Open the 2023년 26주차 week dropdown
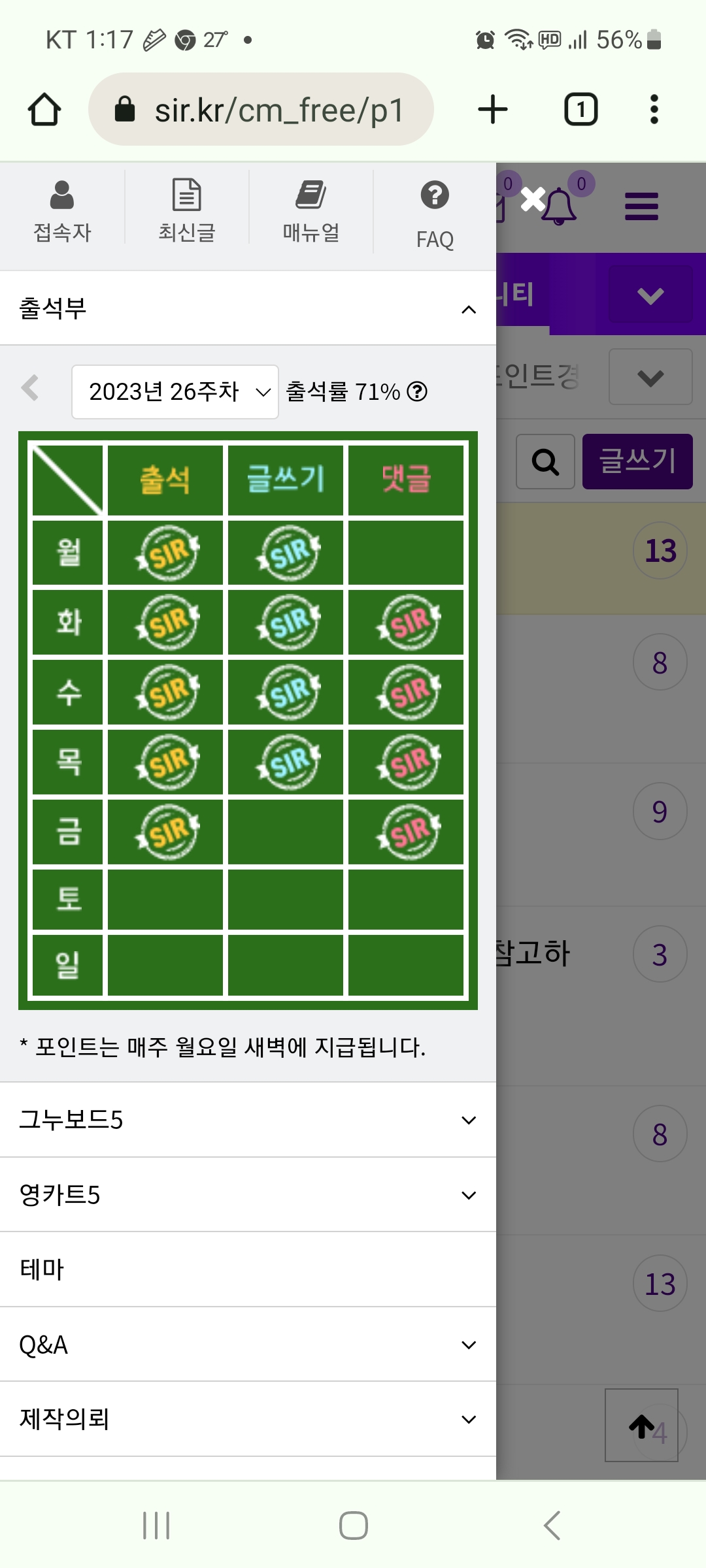 pyautogui.click(x=175, y=392)
